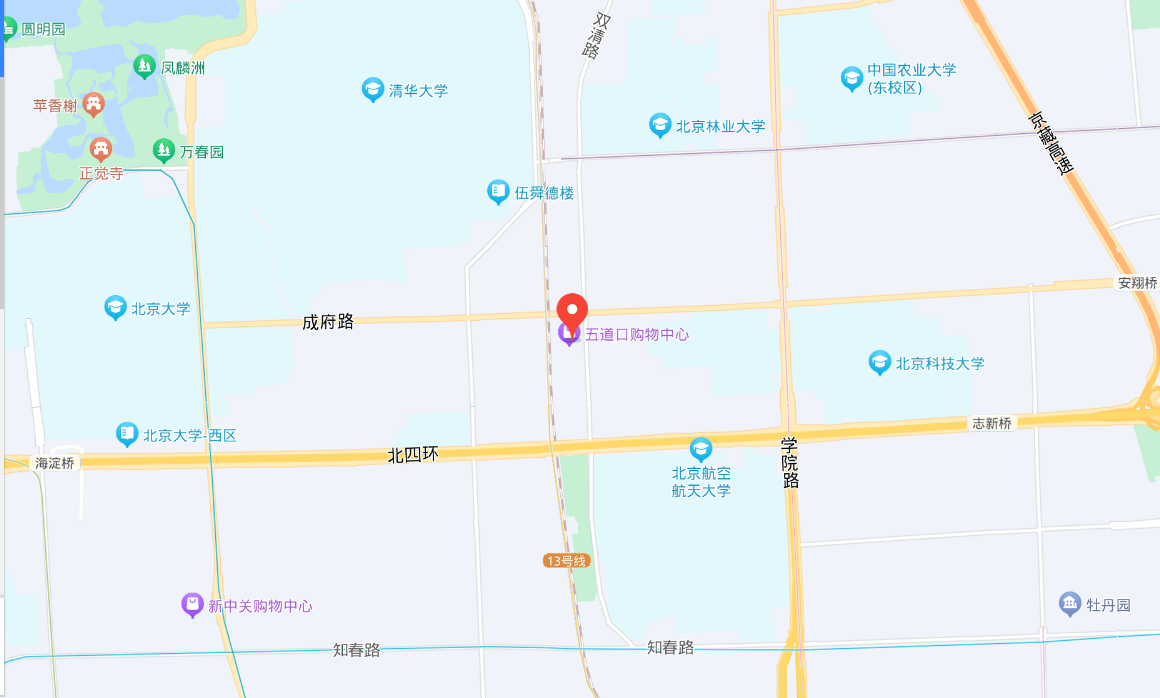Open the 清华大学 point of interest
1160x698 pixels.
click(373, 90)
